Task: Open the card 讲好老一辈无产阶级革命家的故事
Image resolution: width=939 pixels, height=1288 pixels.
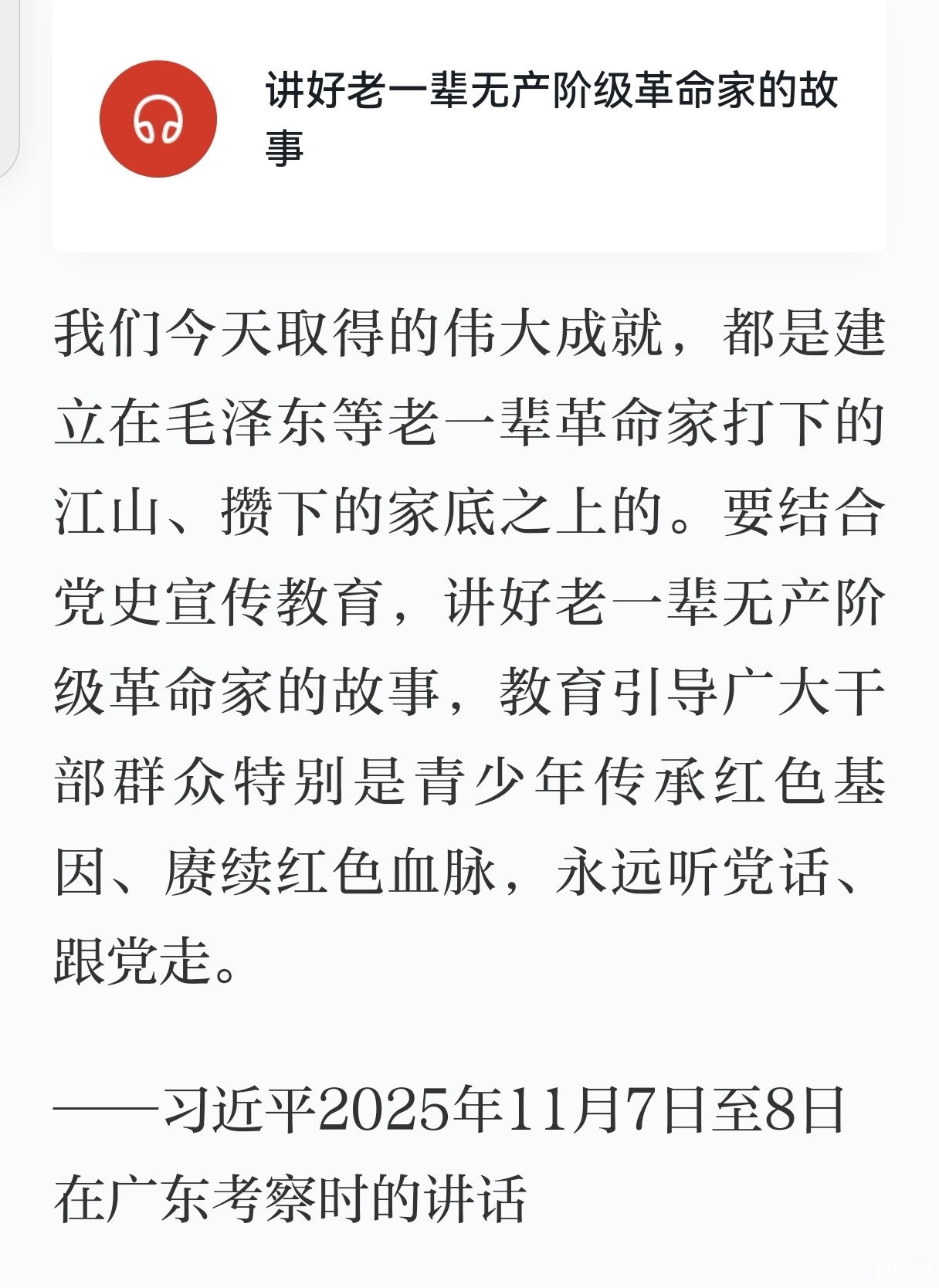Action: coord(551,118)
